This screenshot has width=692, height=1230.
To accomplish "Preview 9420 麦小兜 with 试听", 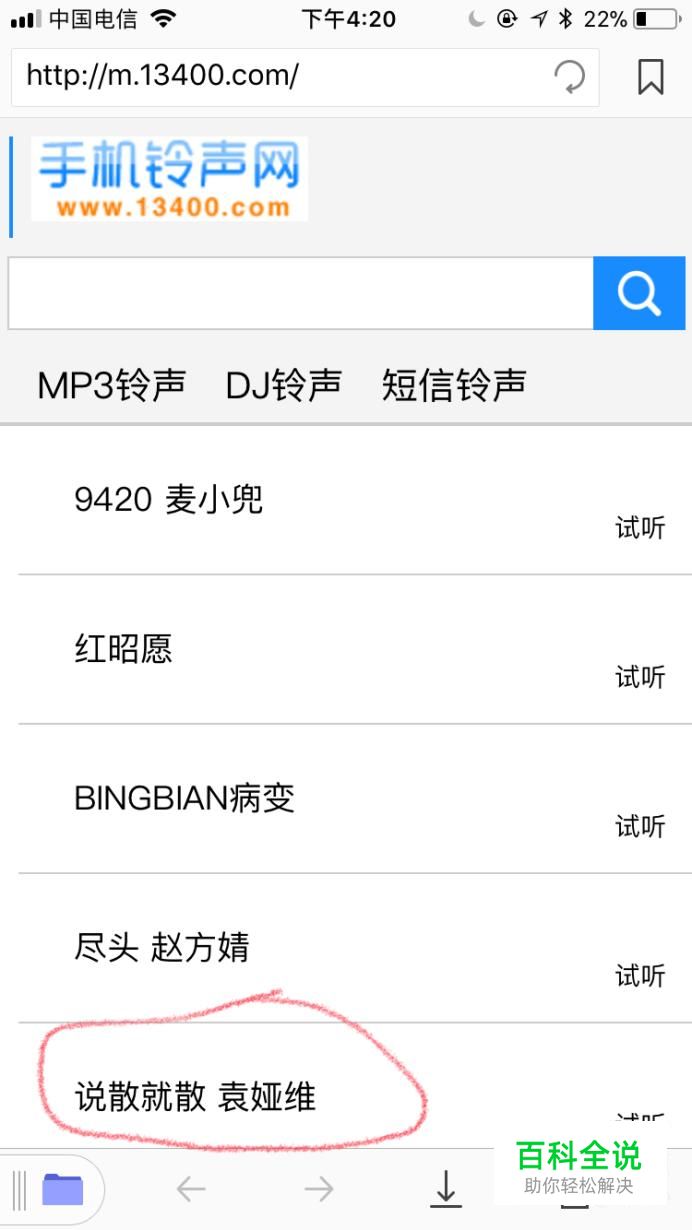I will pyautogui.click(x=640, y=528).
